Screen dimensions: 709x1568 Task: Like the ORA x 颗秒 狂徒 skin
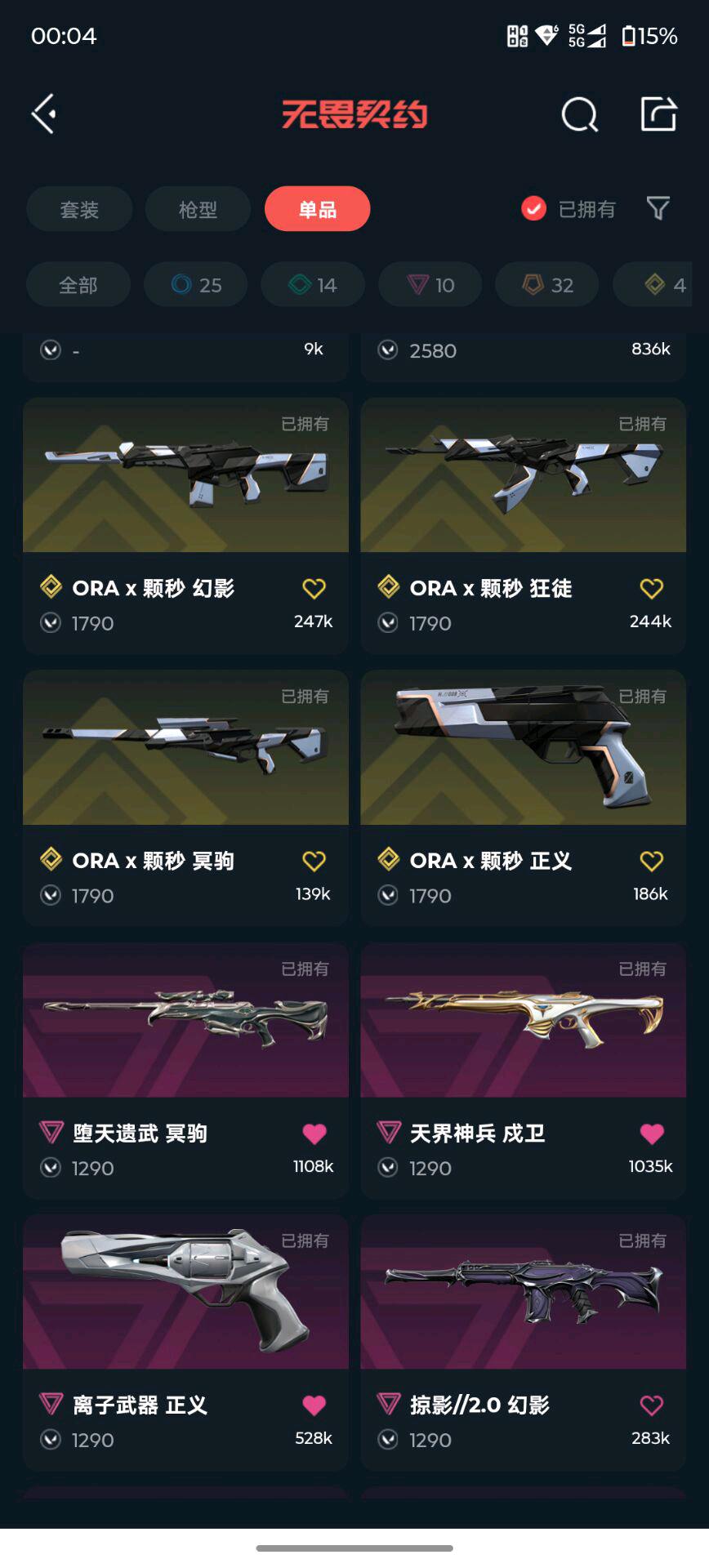point(651,588)
